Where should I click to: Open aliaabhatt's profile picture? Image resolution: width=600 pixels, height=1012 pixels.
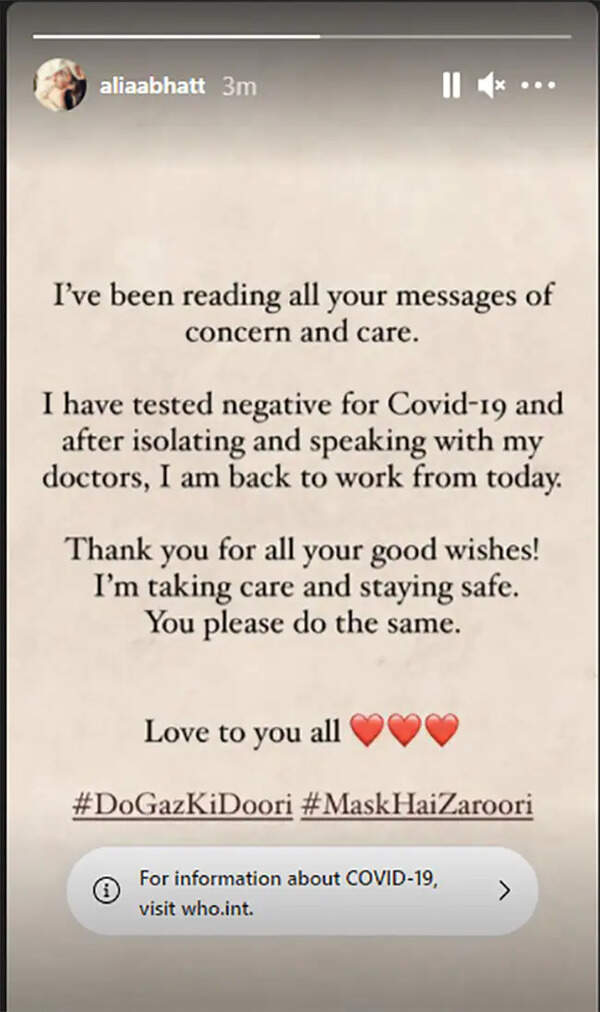pyautogui.click(x=60, y=86)
